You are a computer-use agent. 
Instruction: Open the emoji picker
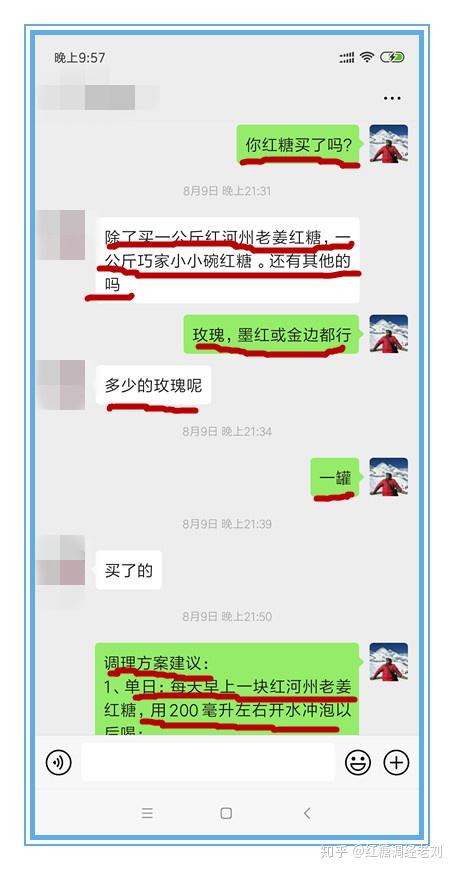pos(357,763)
